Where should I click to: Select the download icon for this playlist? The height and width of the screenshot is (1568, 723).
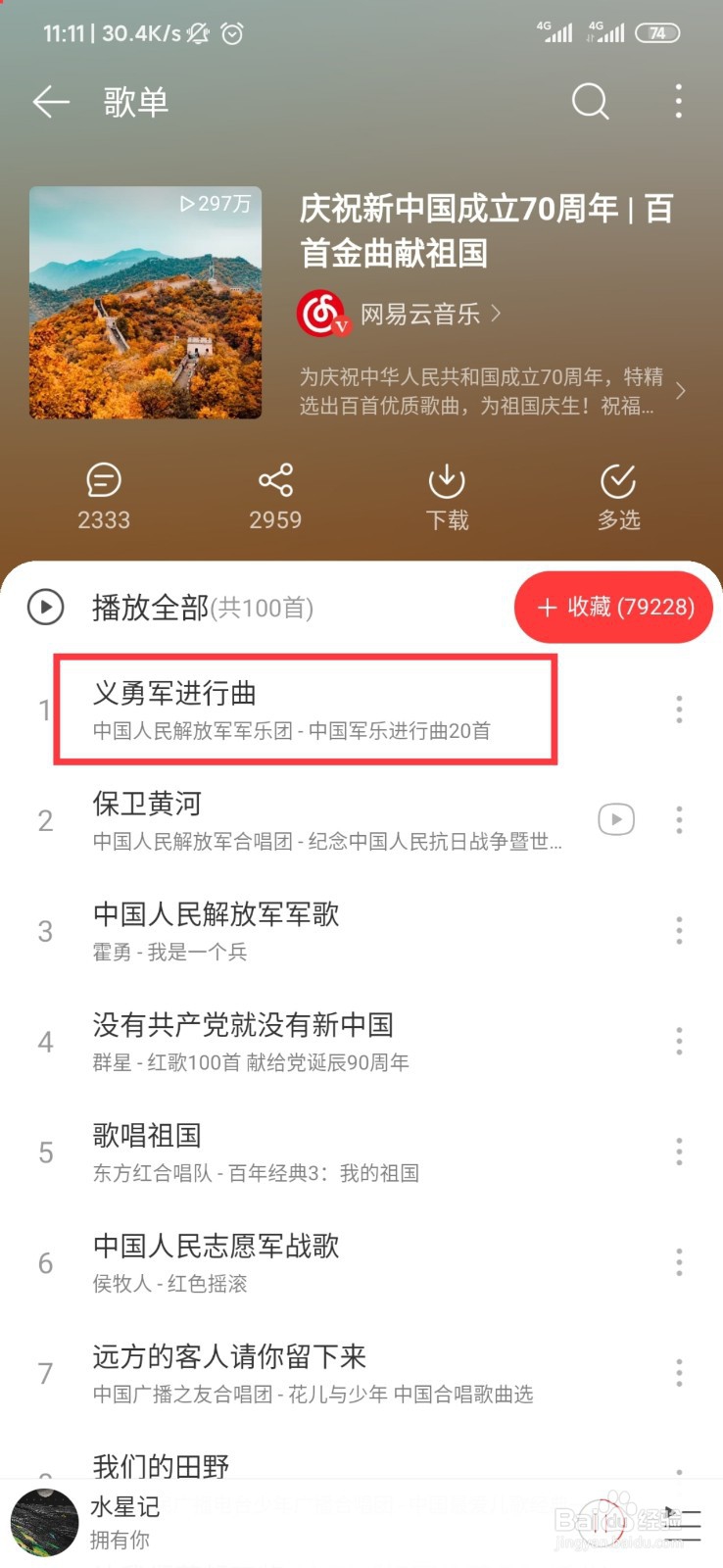pyautogui.click(x=447, y=480)
